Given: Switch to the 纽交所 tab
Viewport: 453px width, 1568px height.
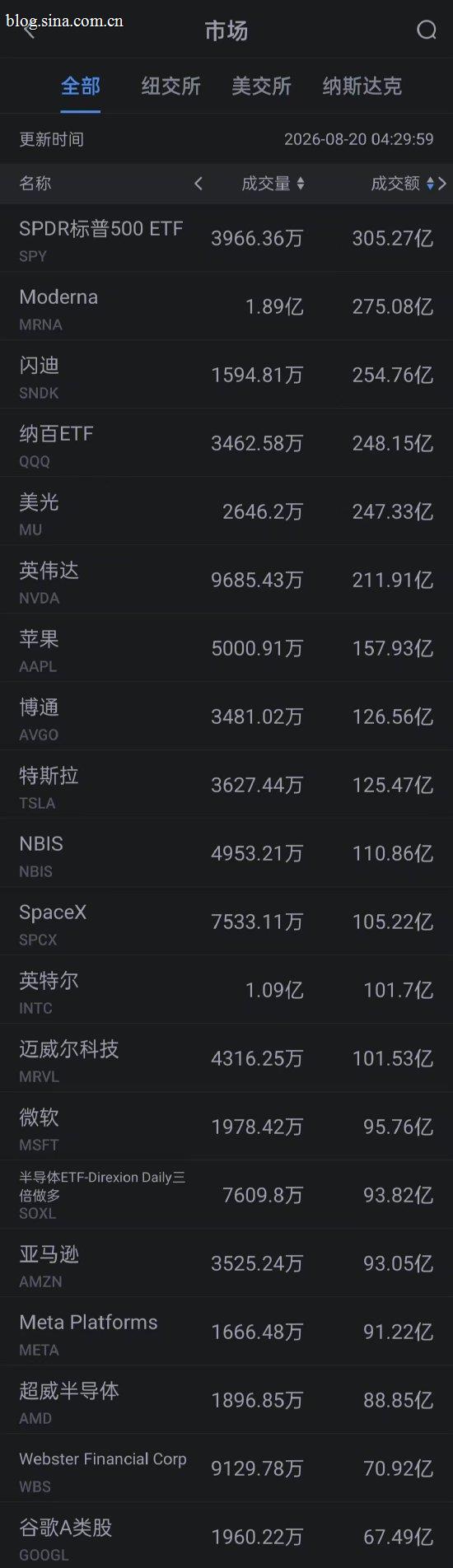Looking at the screenshot, I should (170, 86).
